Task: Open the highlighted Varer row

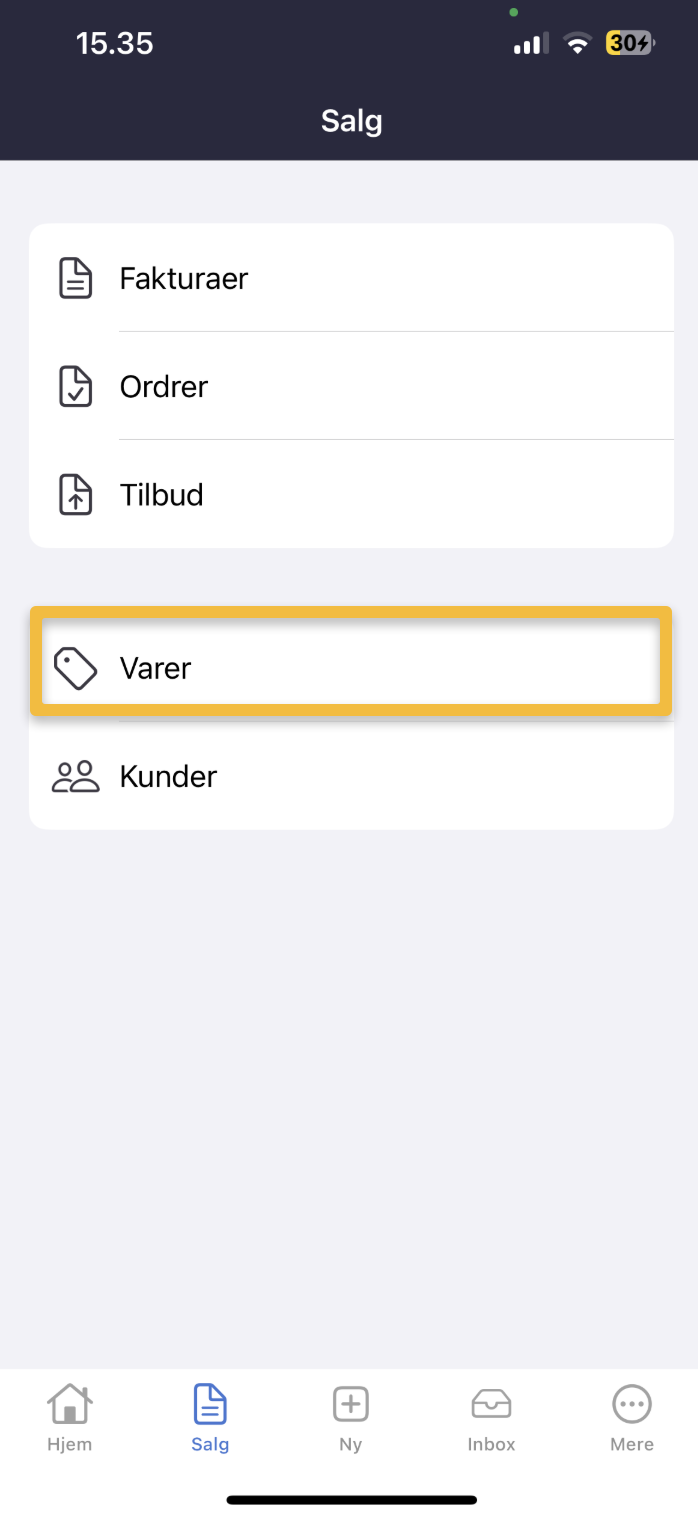Action: click(350, 668)
